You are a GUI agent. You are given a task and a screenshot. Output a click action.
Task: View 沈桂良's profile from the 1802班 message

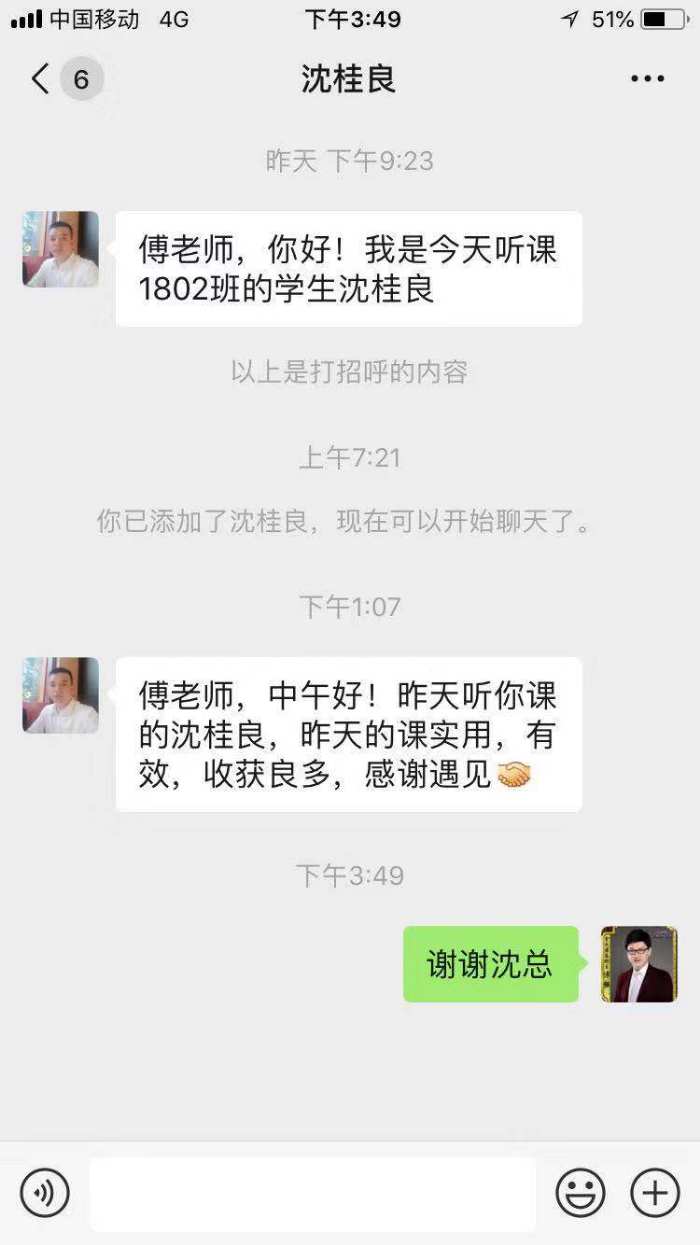61,249
